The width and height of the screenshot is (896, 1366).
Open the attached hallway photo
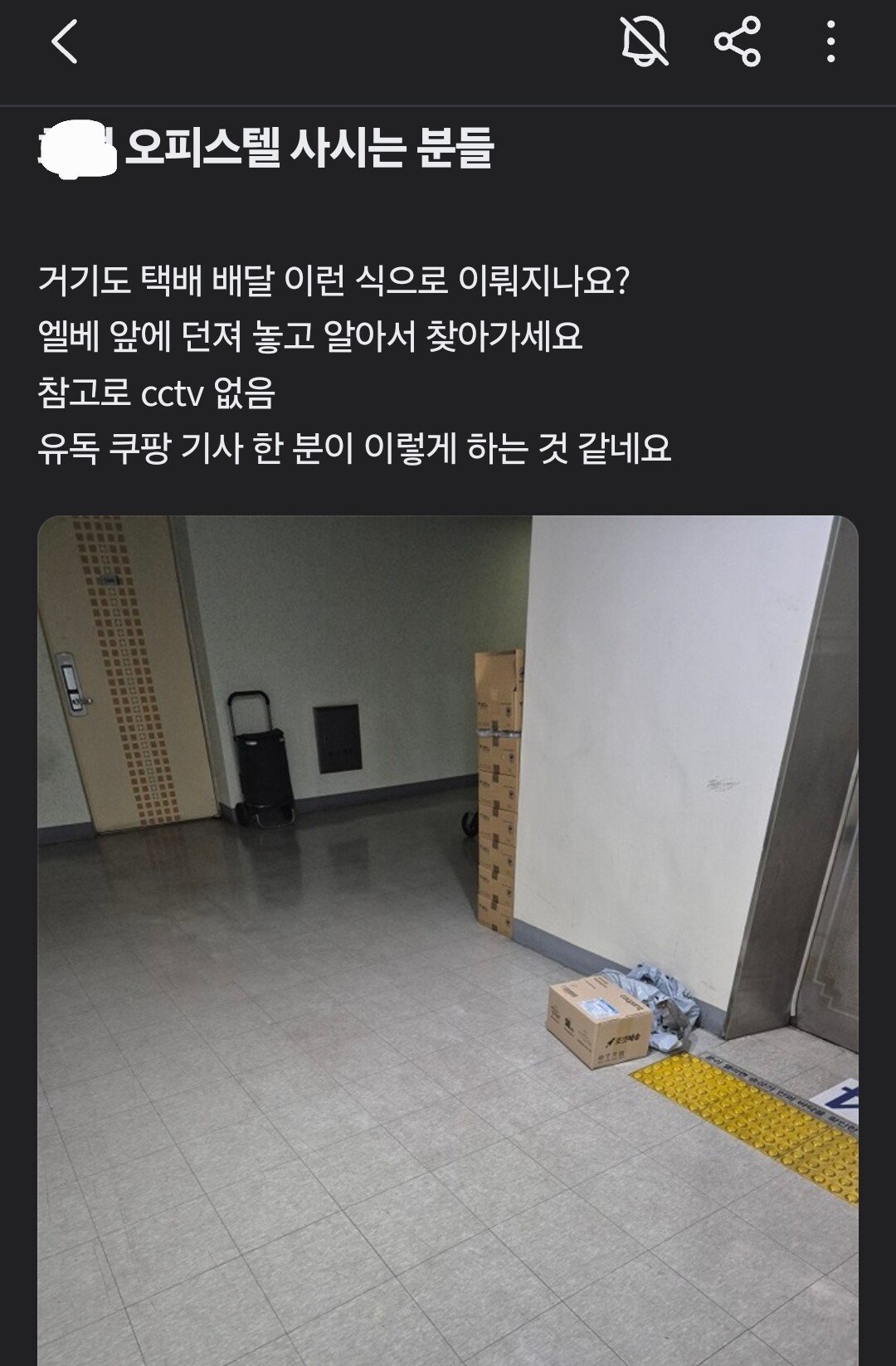(x=448, y=938)
